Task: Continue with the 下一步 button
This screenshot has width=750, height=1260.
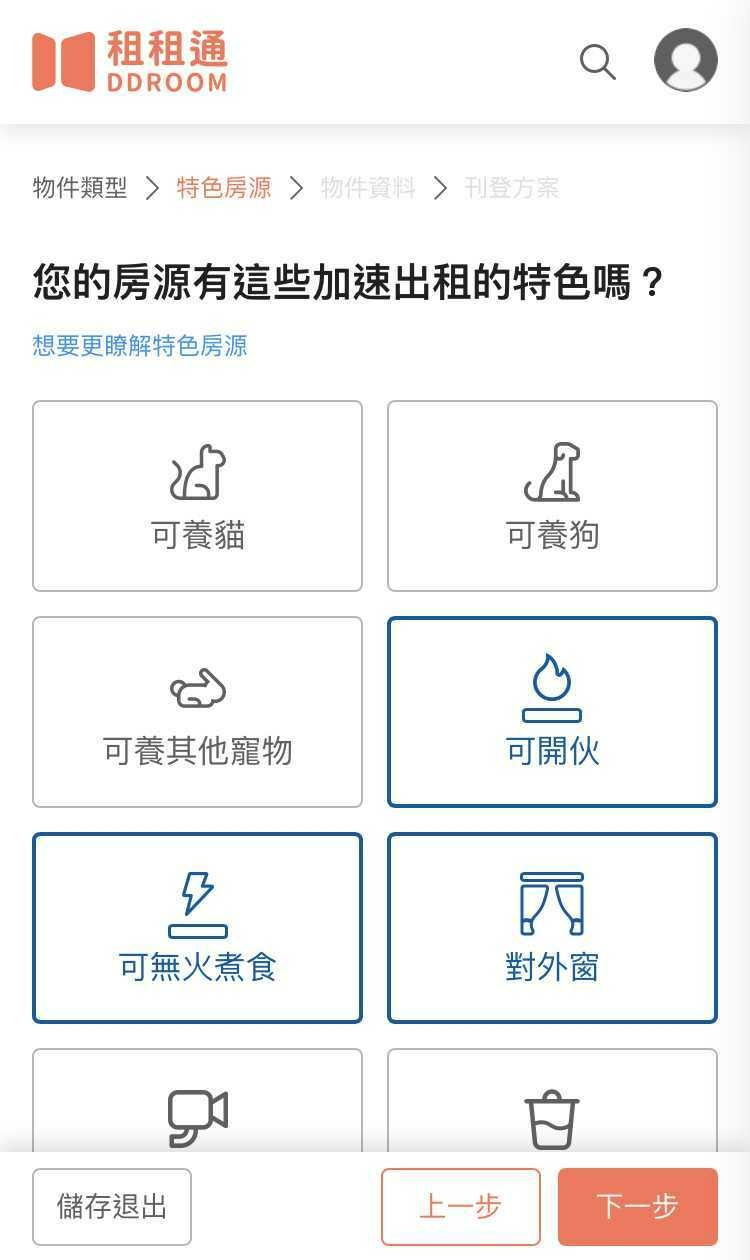Action: pyautogui.click(x=638, y=1207)
